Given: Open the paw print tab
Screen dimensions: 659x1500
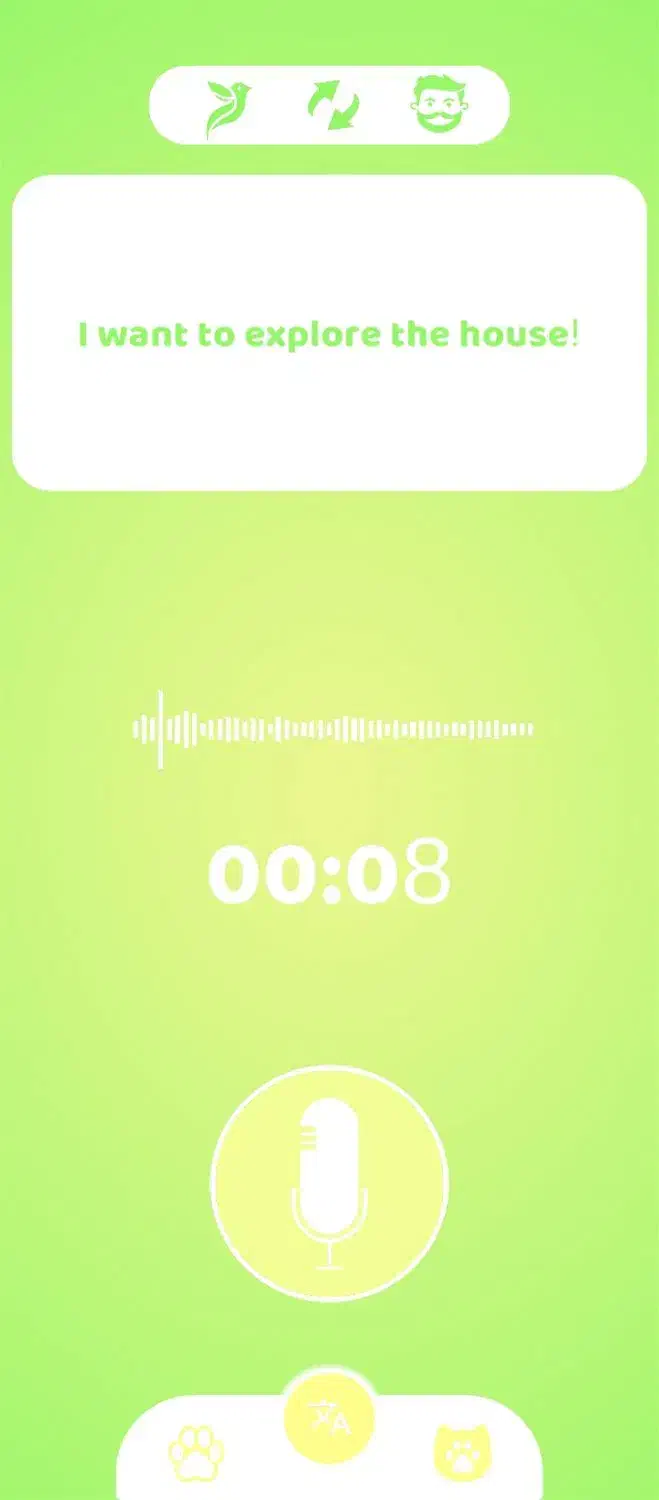Looking at the screenshot, I should 195,1454.
